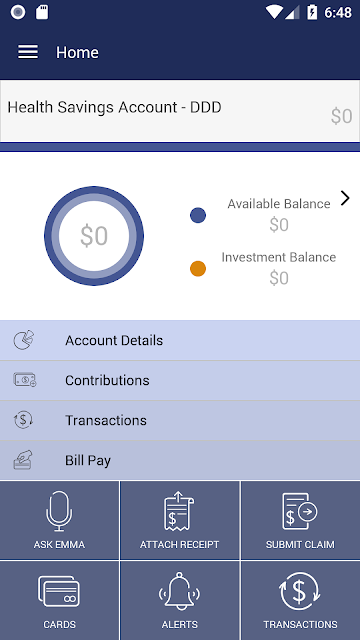
Task: Open the hamburger drawer menu
Action: [28, 52]
